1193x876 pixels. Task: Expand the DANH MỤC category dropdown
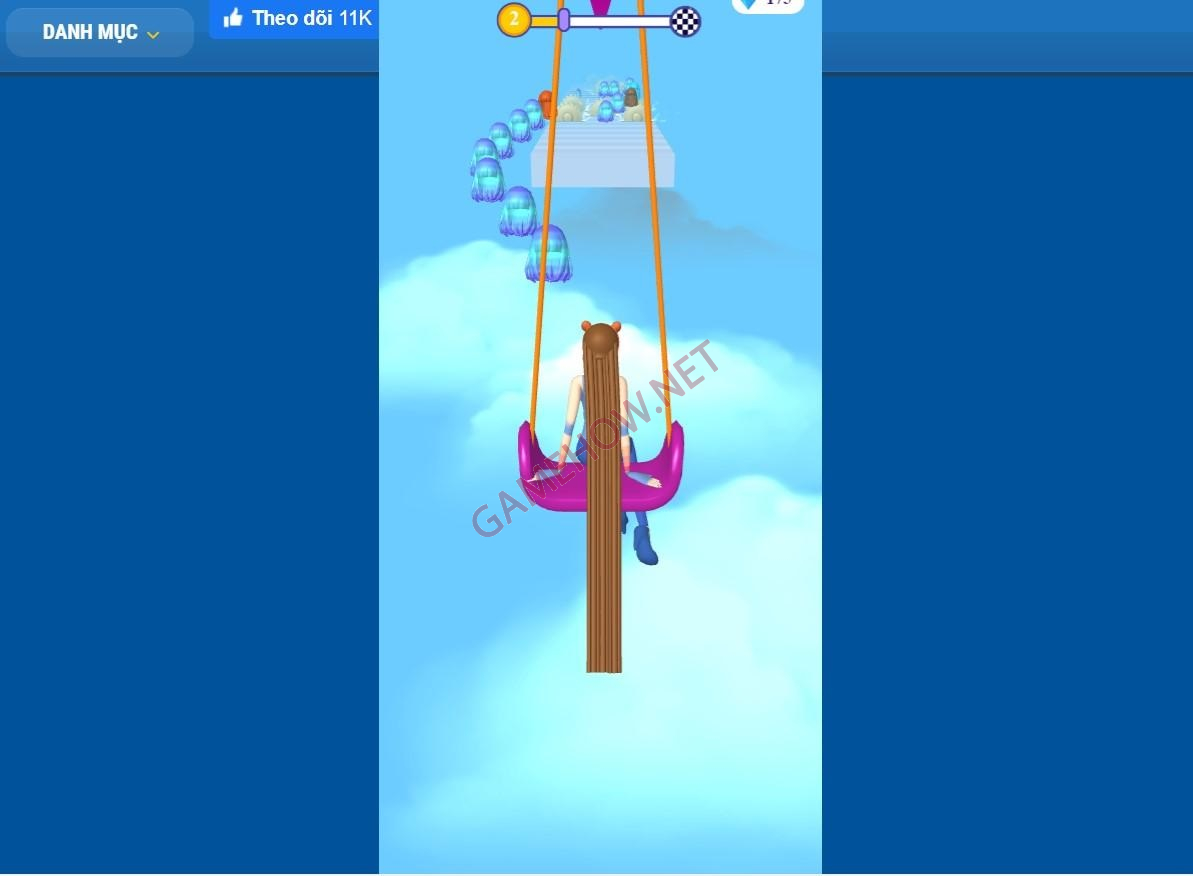click(x=100, y=33)
